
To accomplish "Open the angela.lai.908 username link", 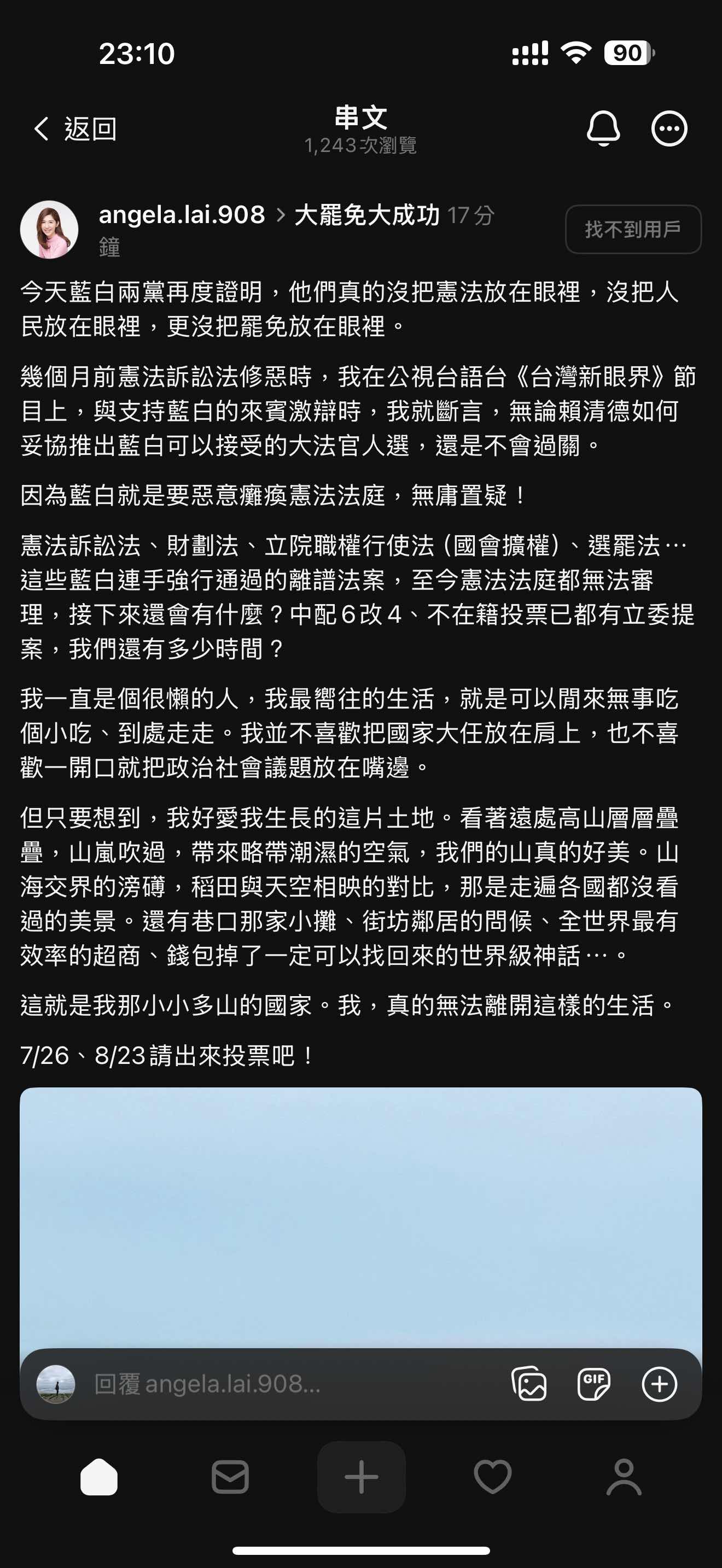I will (x=182, y=215).
